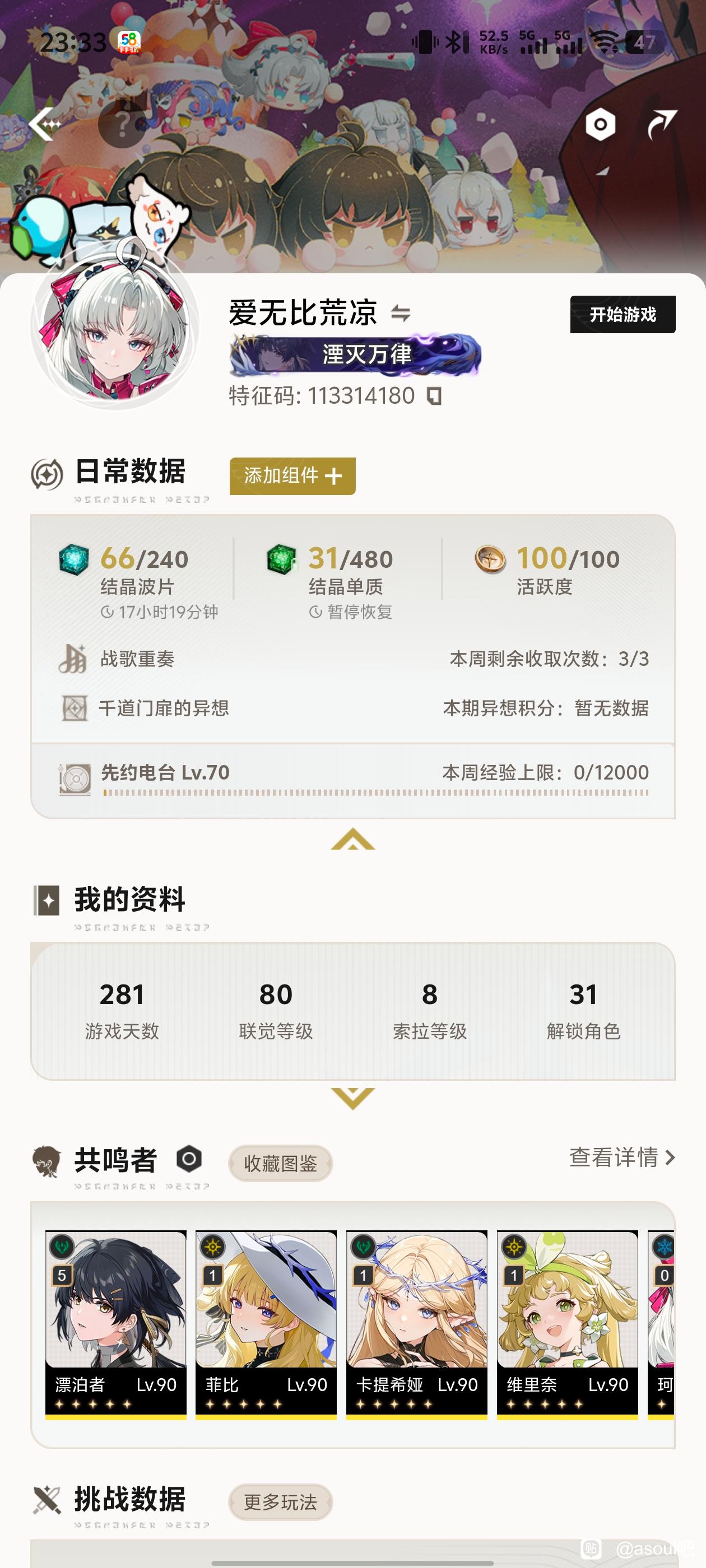706x1568 pixels.
Task: View 查看详情 for resonators
Action: [621, 1158]
